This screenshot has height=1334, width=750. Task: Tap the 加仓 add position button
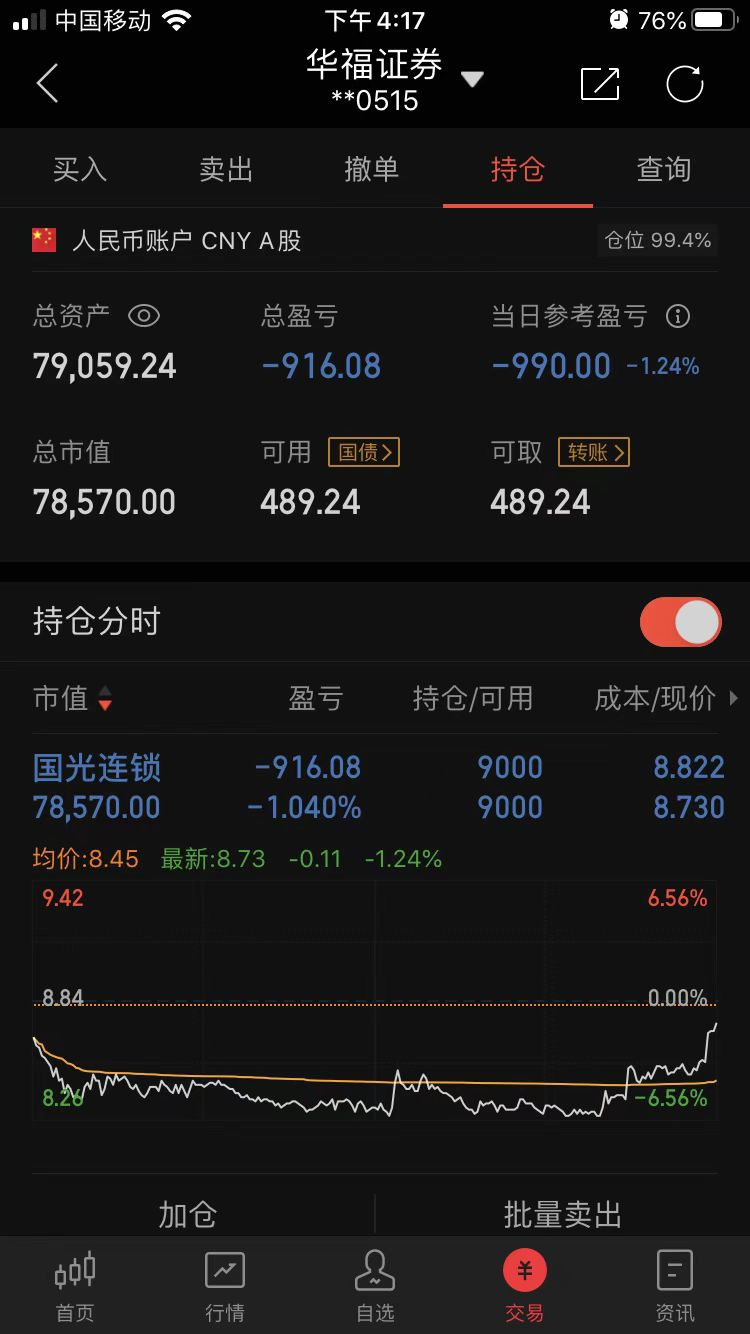tap(187, 1213)
